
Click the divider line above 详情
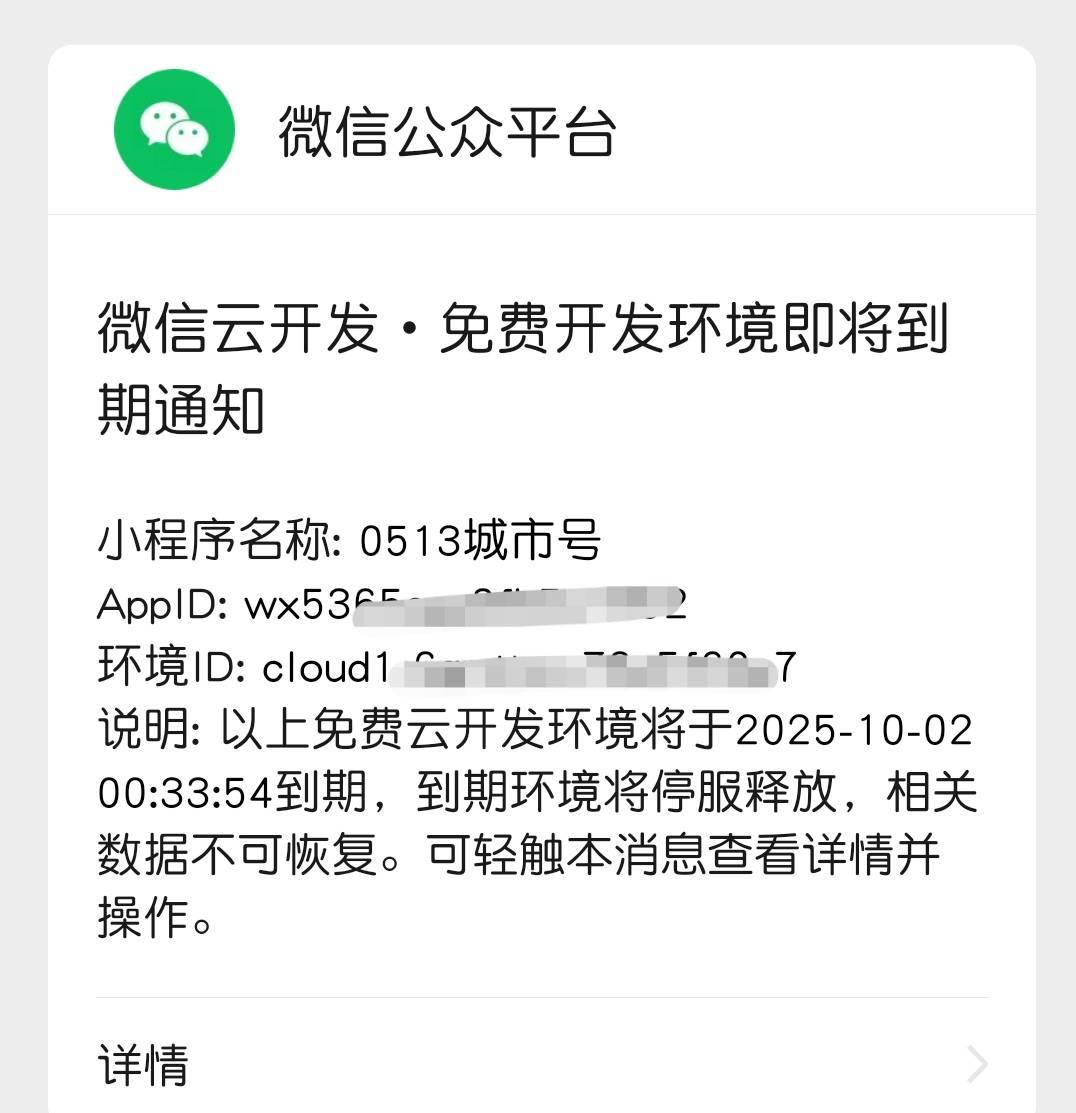point(538,998)
